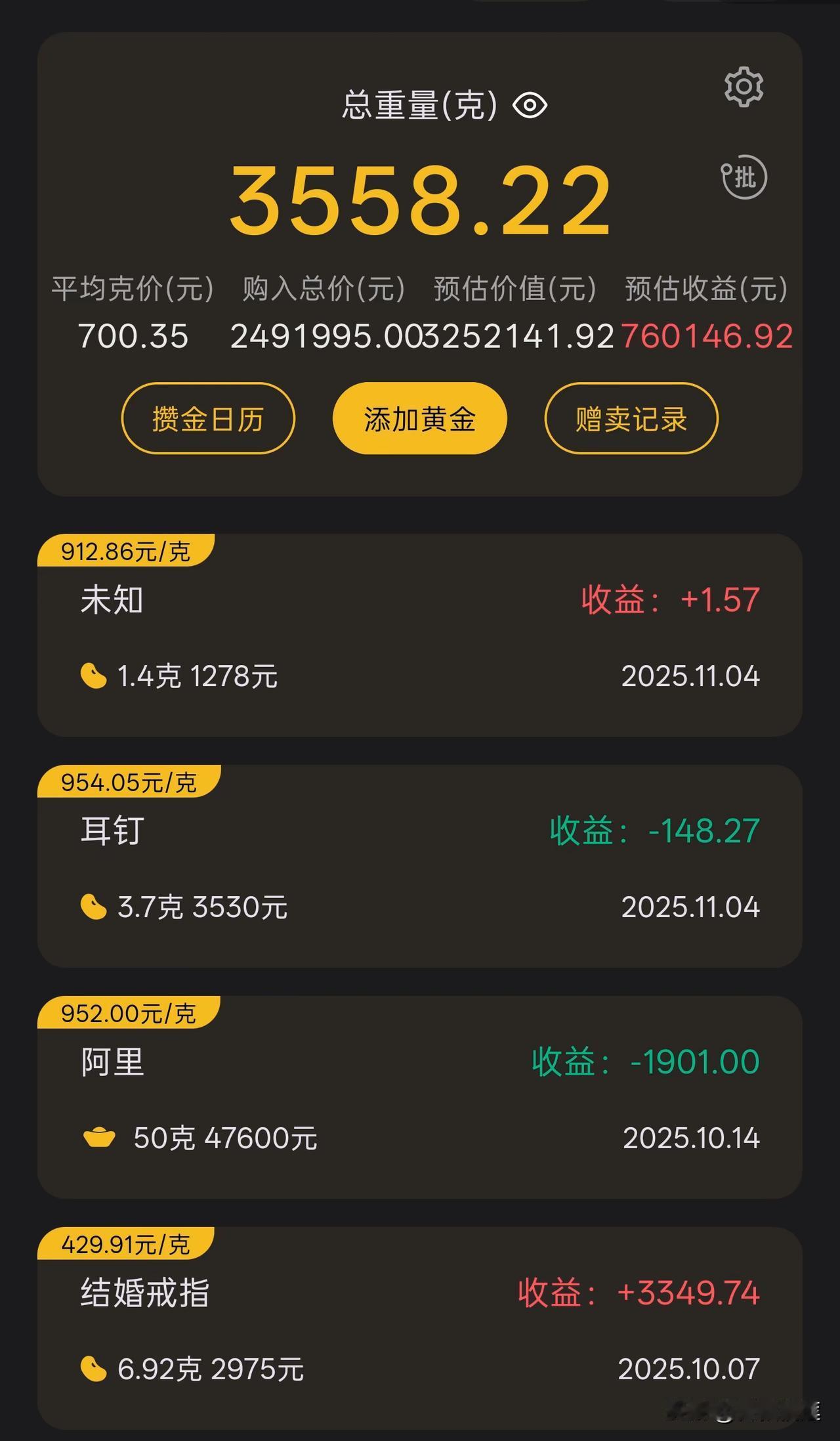The width and height of the screenshot is (840, 1441).
Task: Select the 阿里 50克 record card
Action: pyautogui.click(x=420, y=1097)
